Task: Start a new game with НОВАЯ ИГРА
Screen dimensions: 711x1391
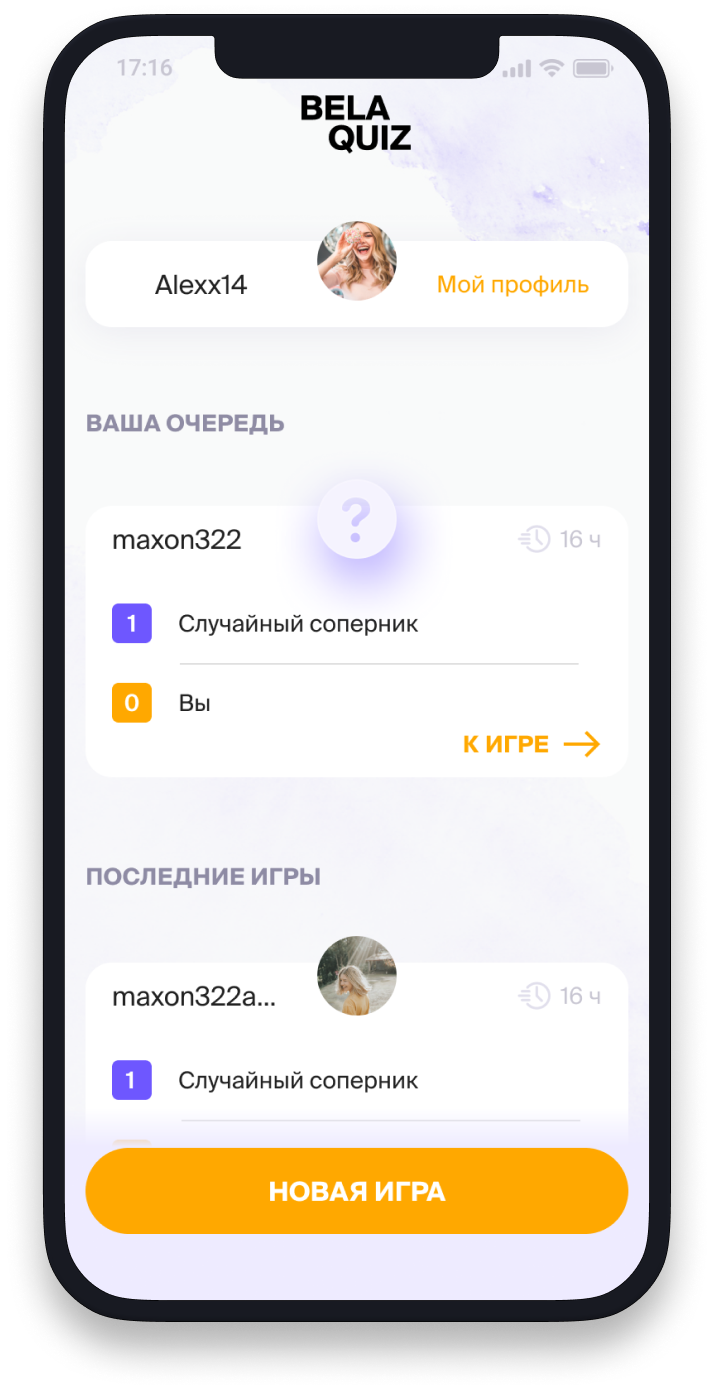Action: pyautogui.click(x=356, y=1191)
